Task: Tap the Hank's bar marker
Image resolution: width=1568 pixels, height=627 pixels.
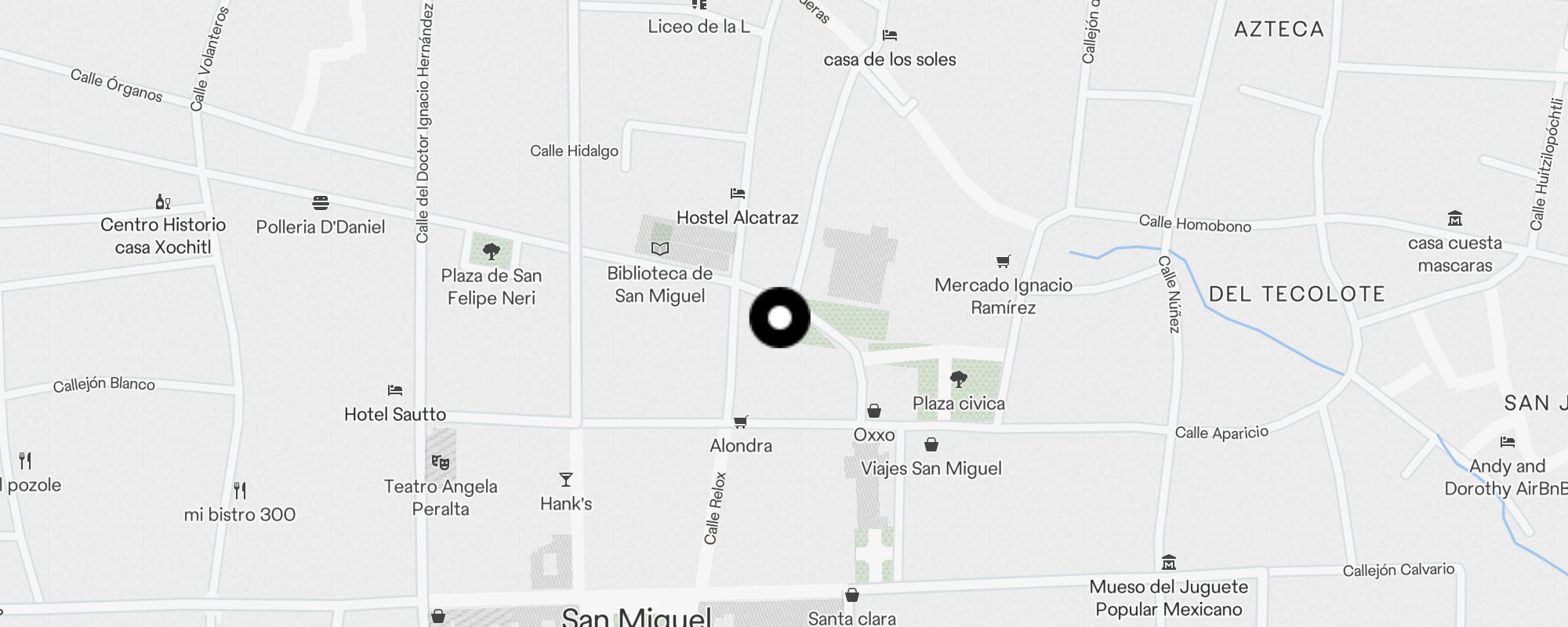Action: coord(565,480)
